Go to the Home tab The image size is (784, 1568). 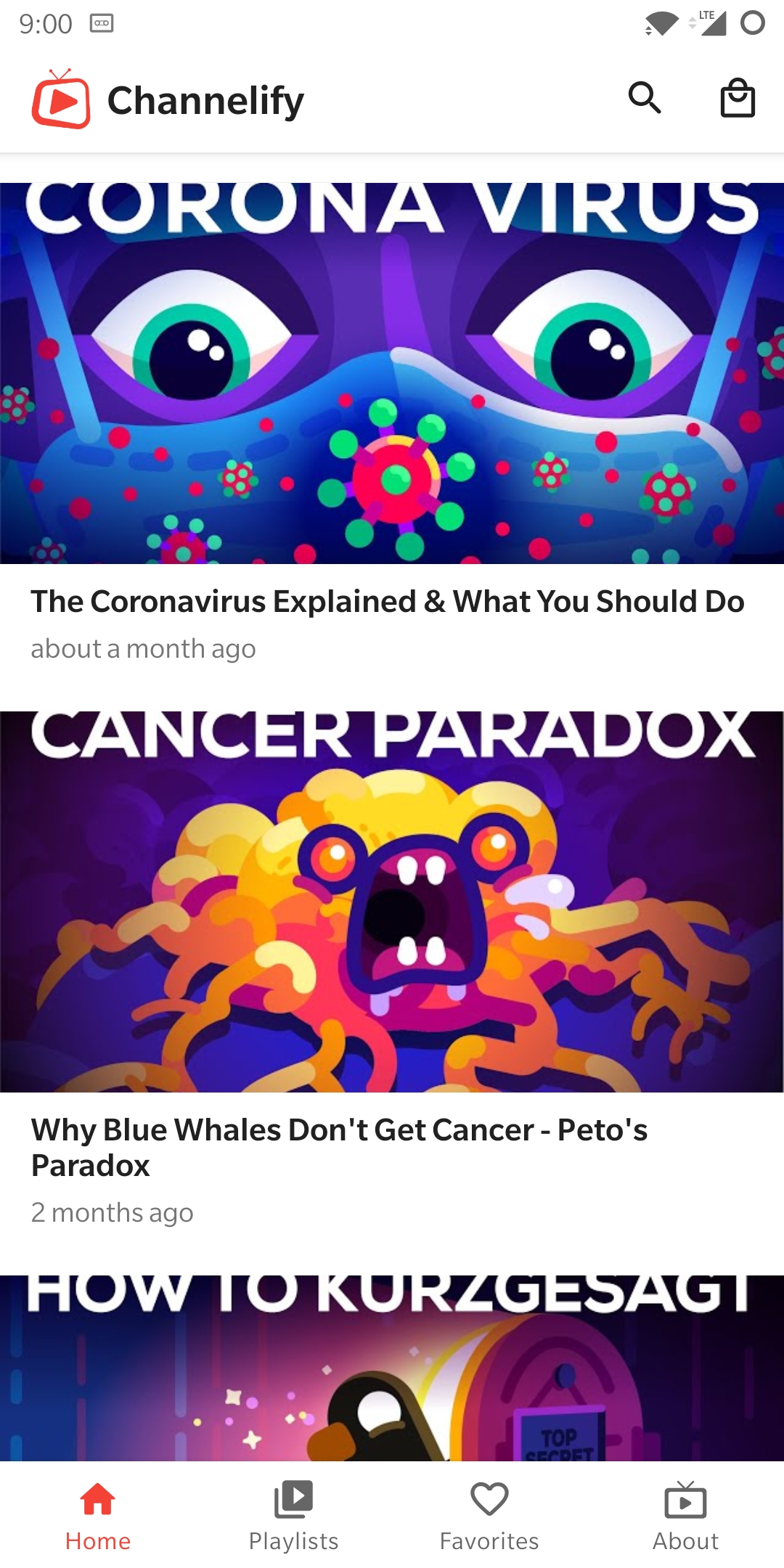[x=98, y=1516]
